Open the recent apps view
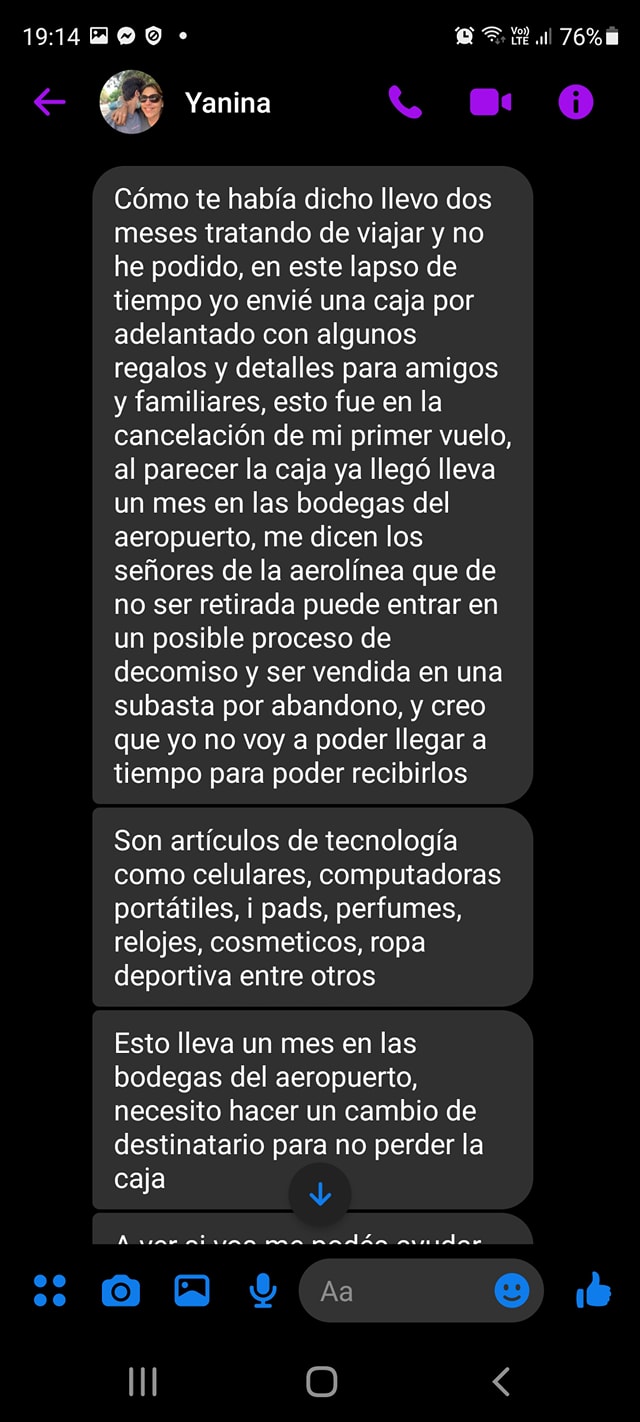This screenshot has height=1422, width=640. coord(143,1382)
